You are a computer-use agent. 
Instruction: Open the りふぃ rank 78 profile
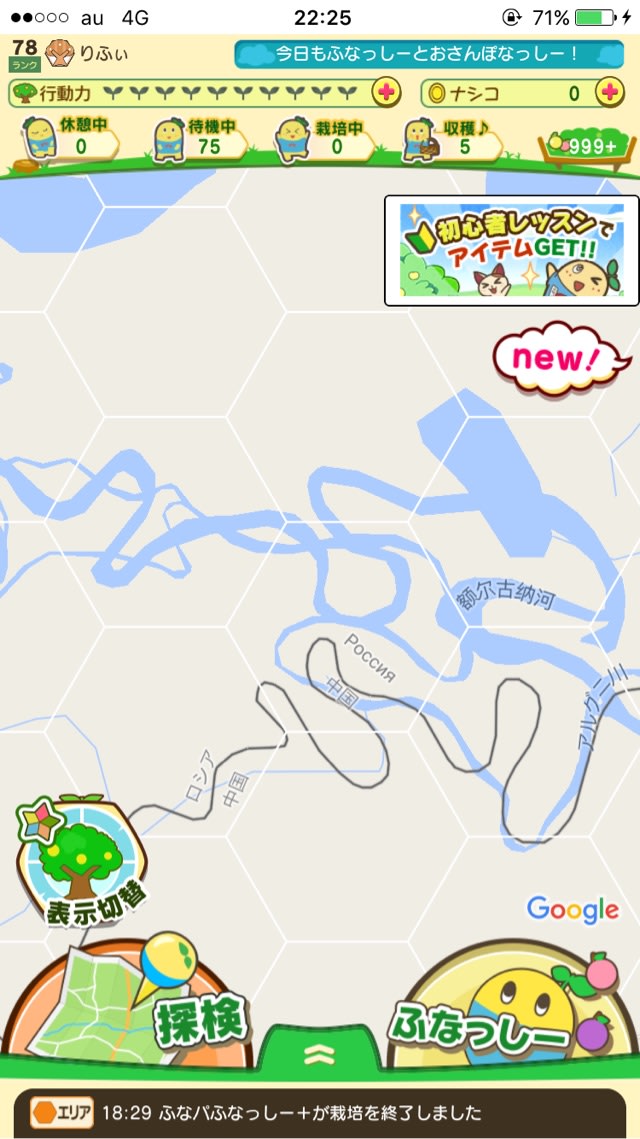[x=70, y=54]
